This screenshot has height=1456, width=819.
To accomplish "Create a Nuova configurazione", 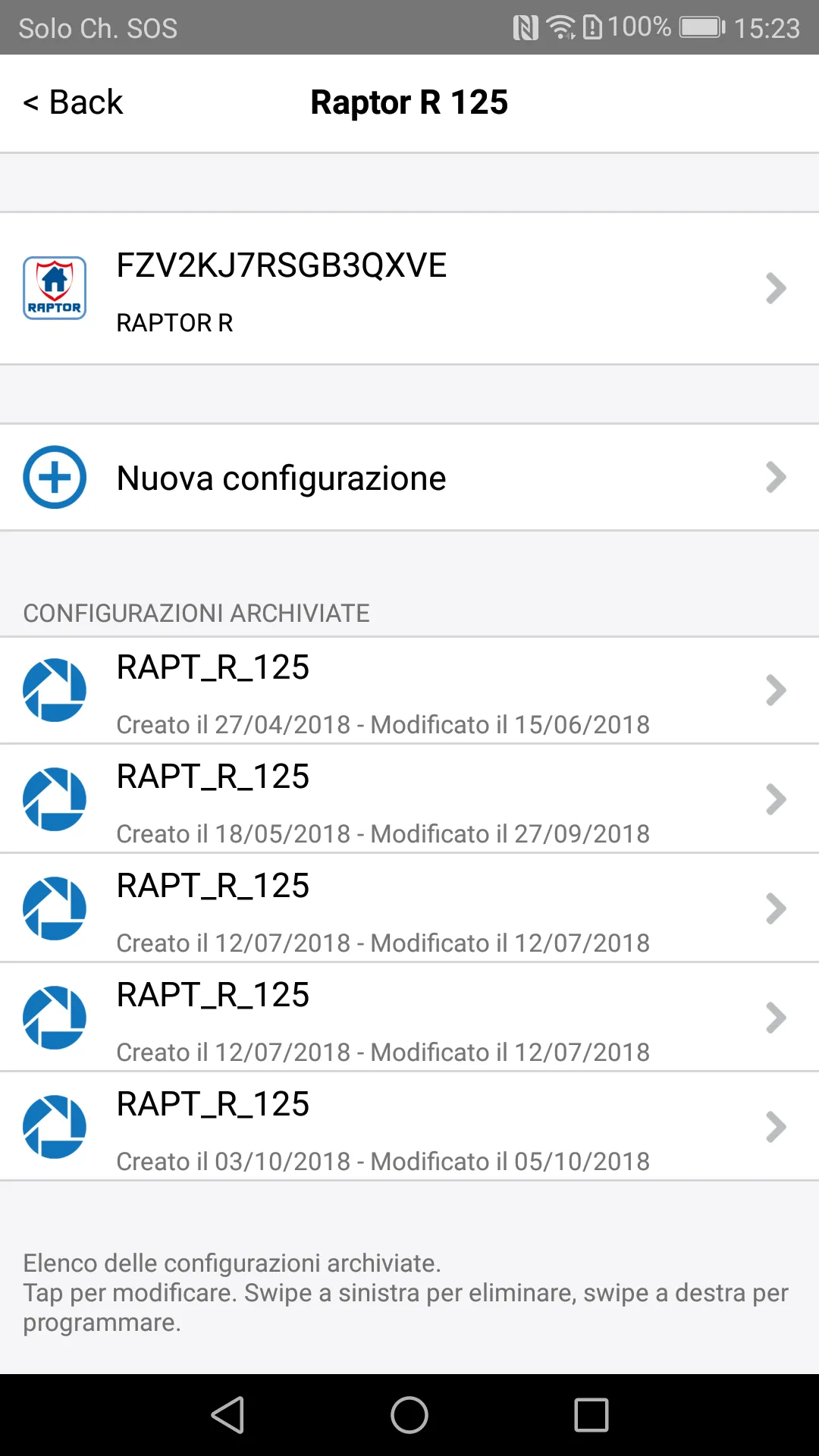I will (x=409, y=478).
